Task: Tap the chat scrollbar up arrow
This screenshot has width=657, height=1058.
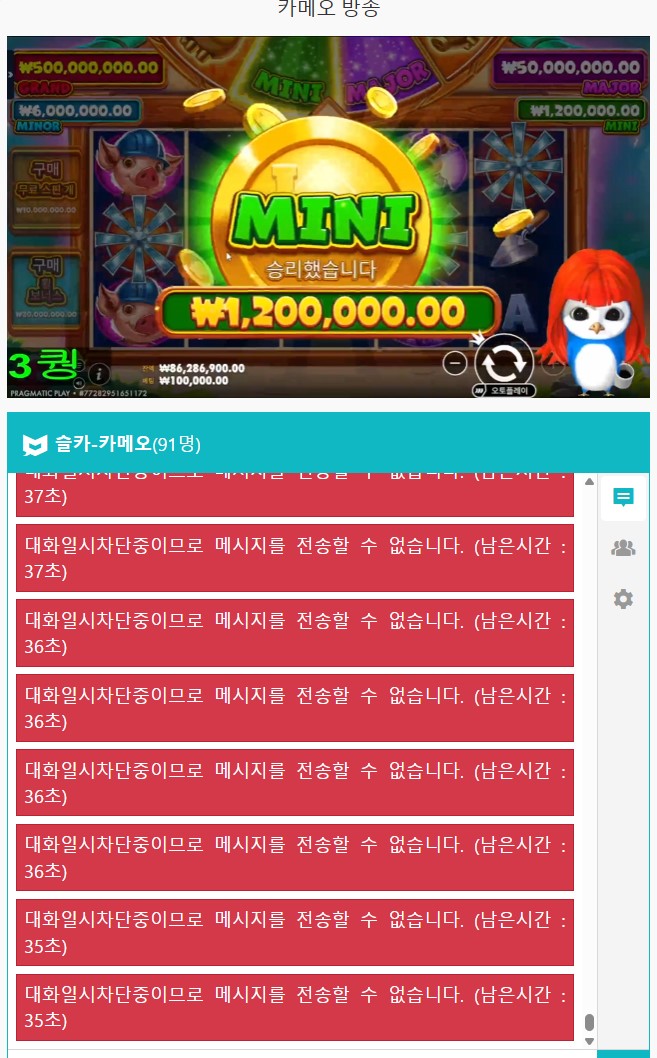Action: coord(590,482)
